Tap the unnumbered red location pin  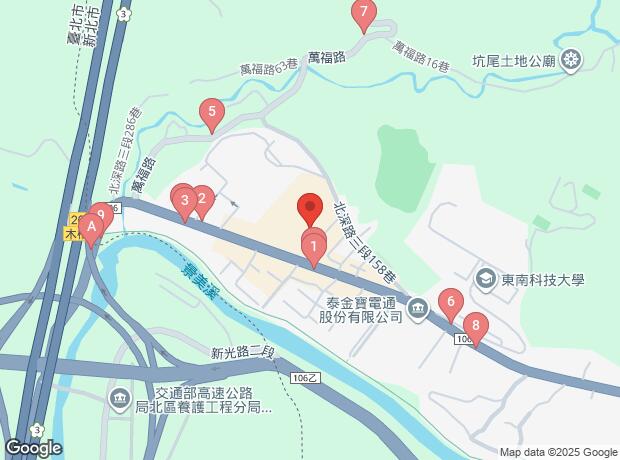click(310, 208)
